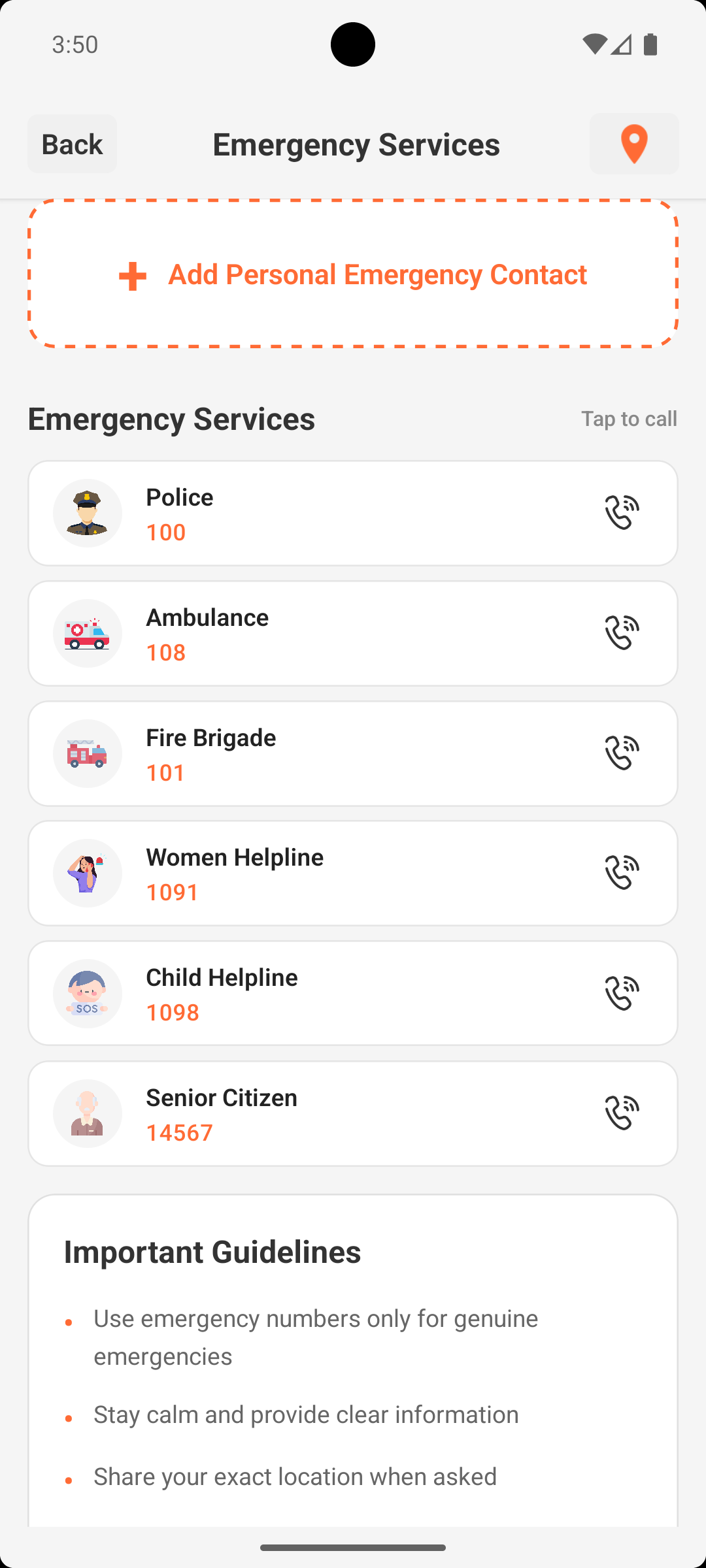Add a personal emergency contact
Image resolution: width=706 pixels, height=1568 pixels.
point(353,274)
